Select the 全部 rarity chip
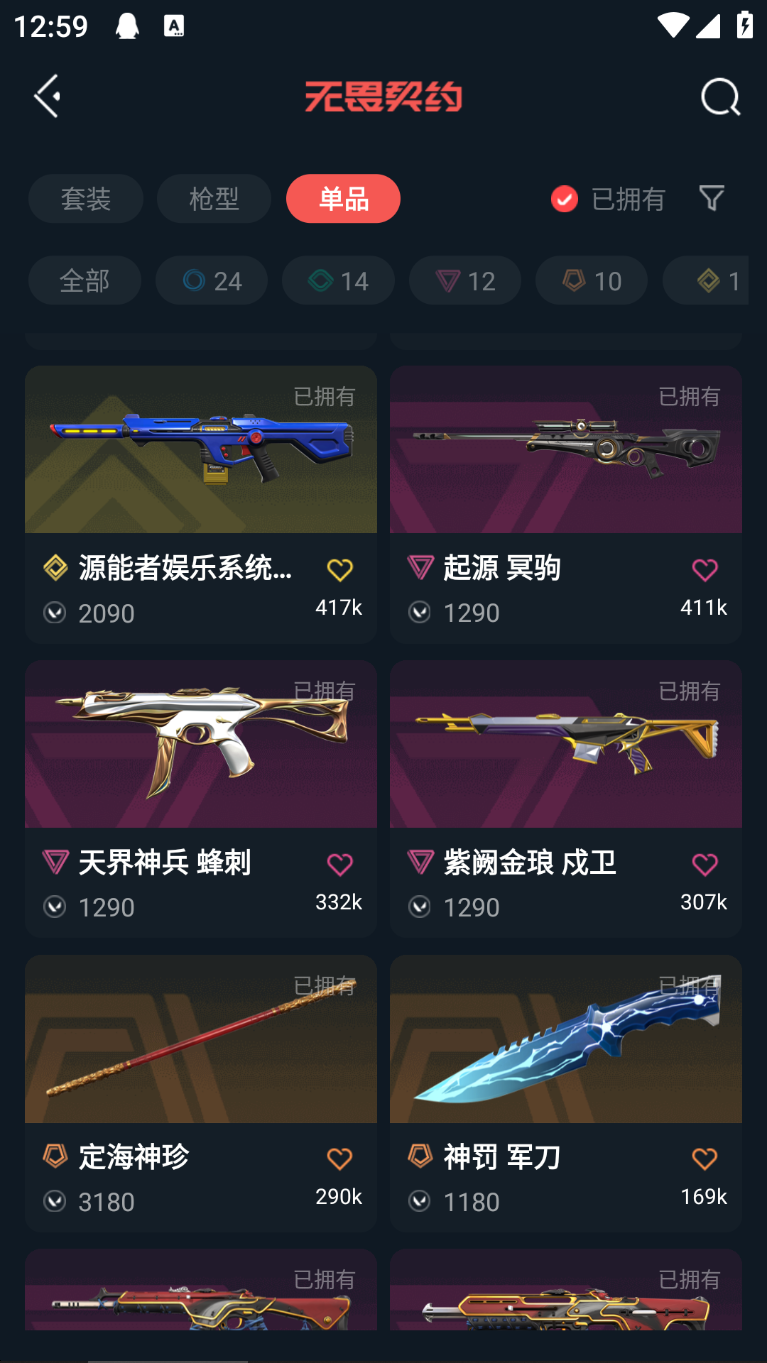This screenshot has height=1363, width=767. point(84,281)
